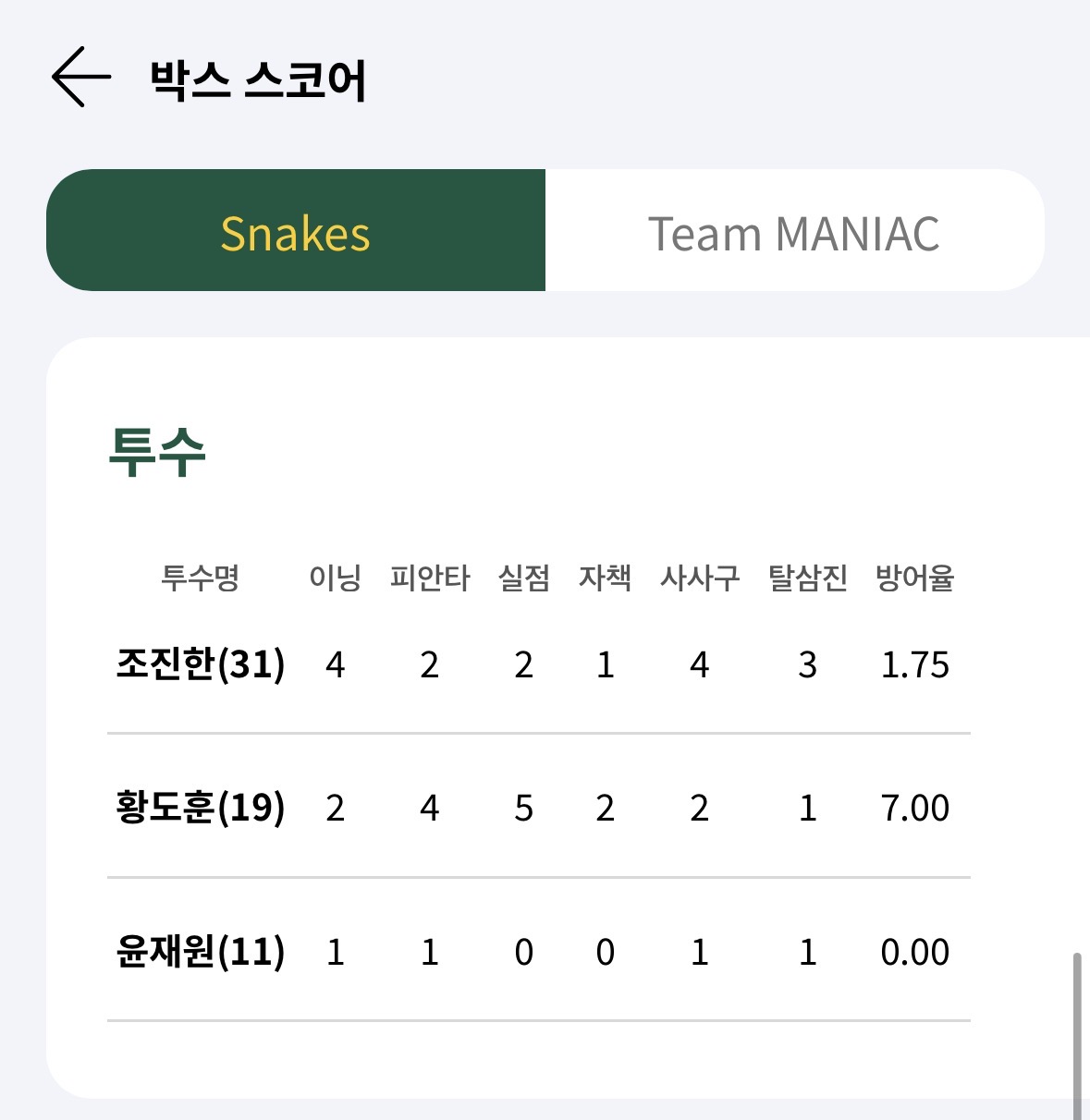Select the 탈삼진 column header
This screenshot has width=1090, height=1120.
(806, 578)
